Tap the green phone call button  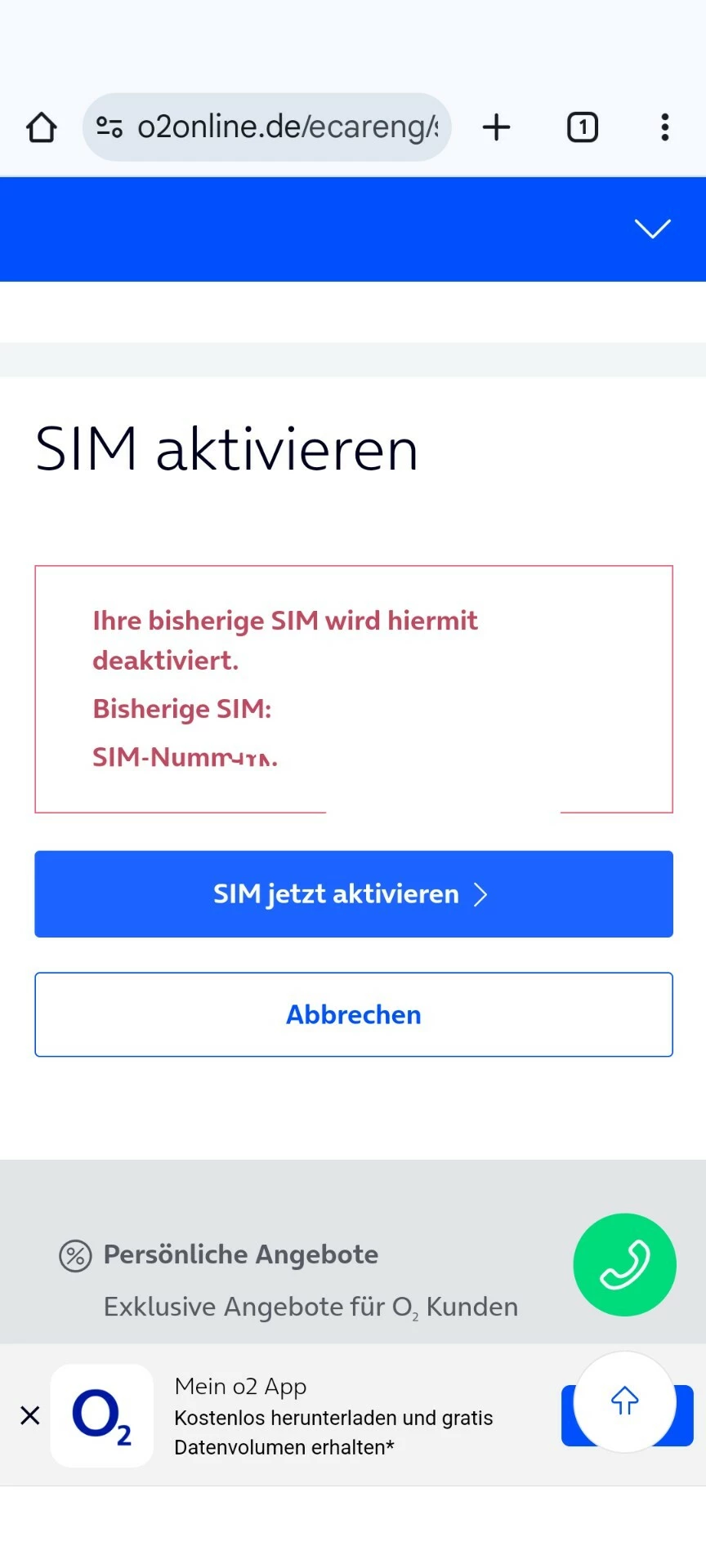click(624, 1264)
